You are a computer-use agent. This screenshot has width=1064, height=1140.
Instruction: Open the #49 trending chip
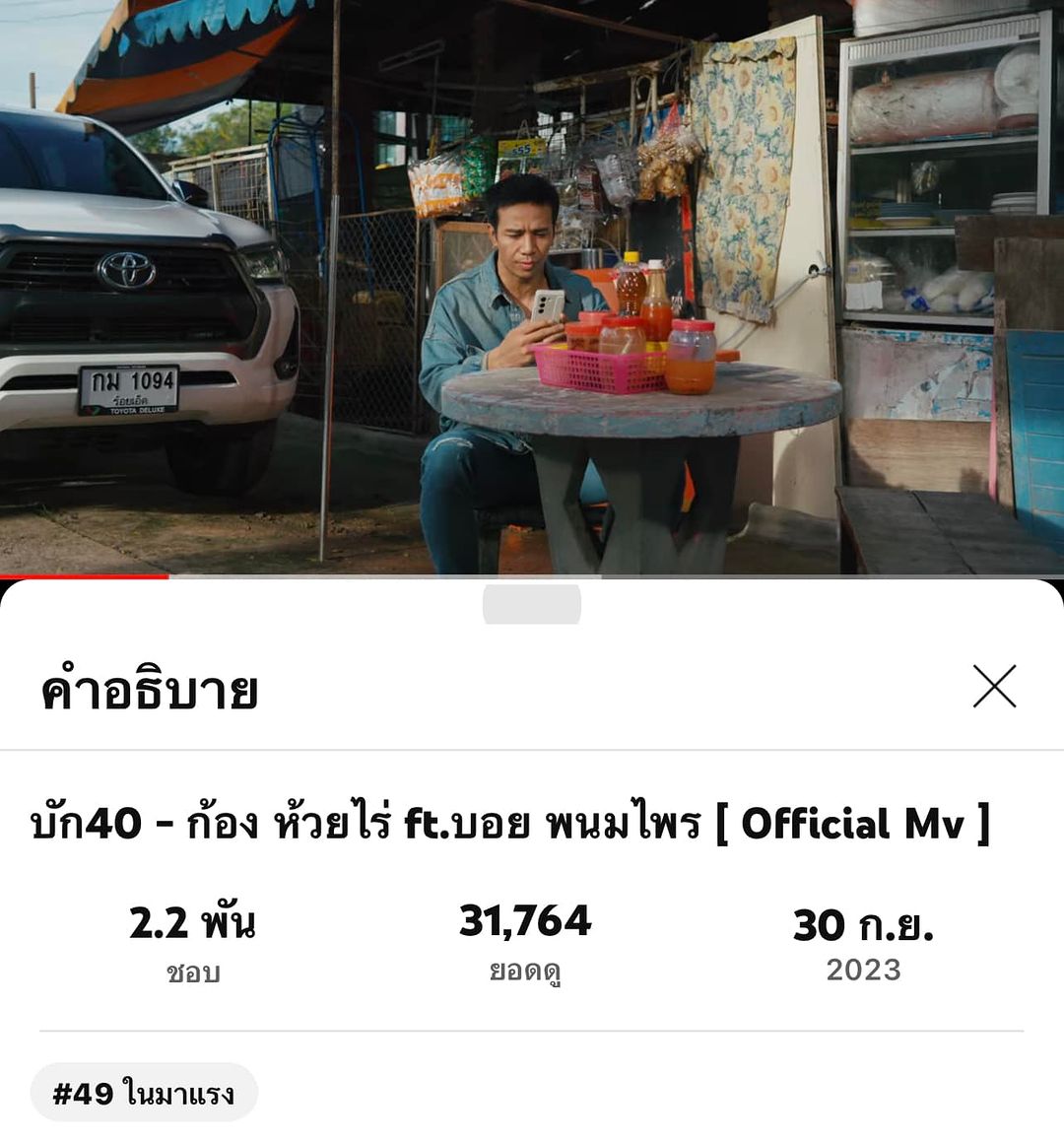coord(144,1093)
